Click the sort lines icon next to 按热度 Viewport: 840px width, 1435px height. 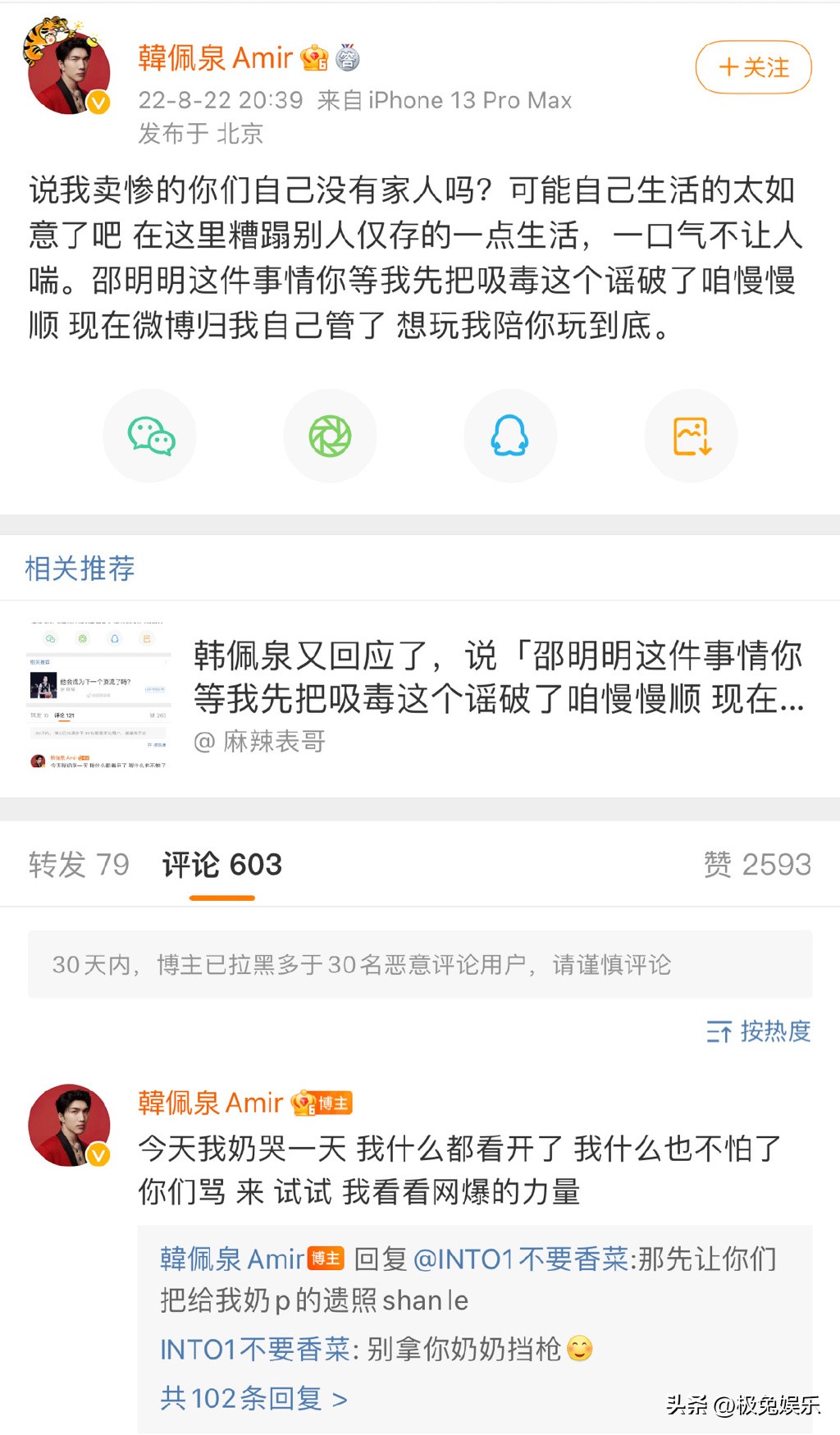(719, 1032)
